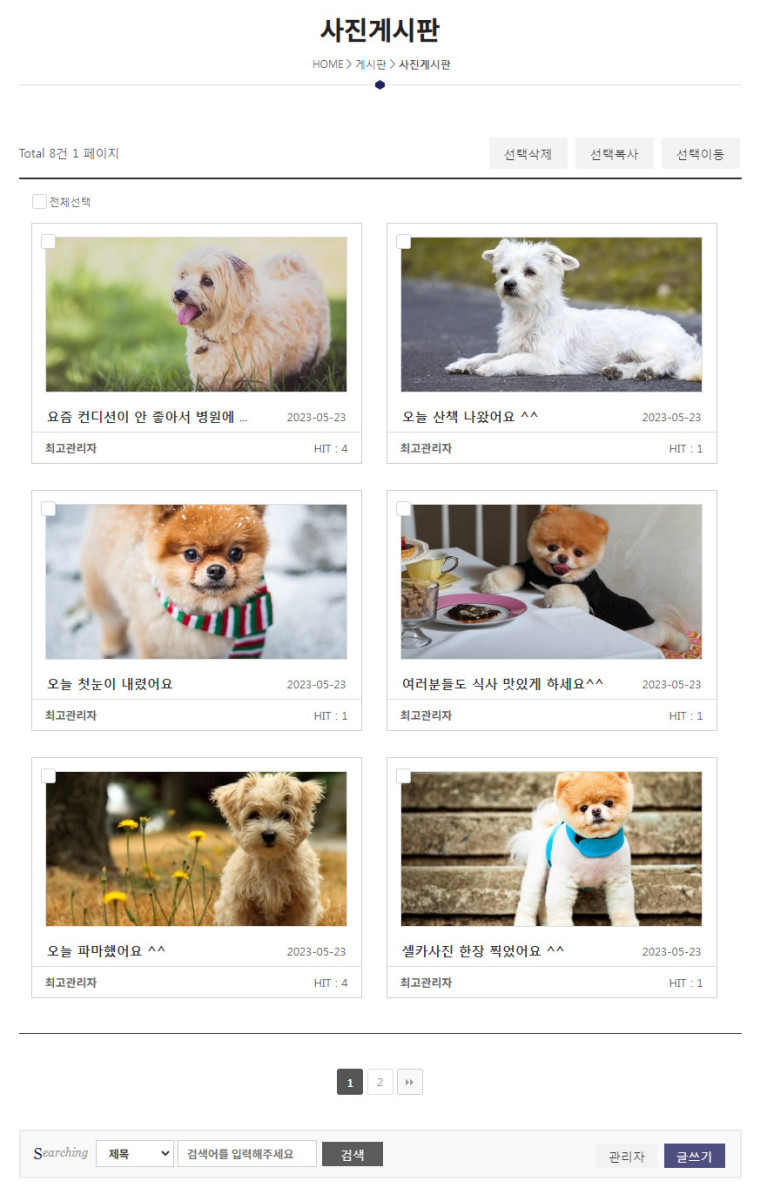The height and width of the screenshot is (1201, 760).
Task: Tap the 선택이동 button
Action: [700, 154]
